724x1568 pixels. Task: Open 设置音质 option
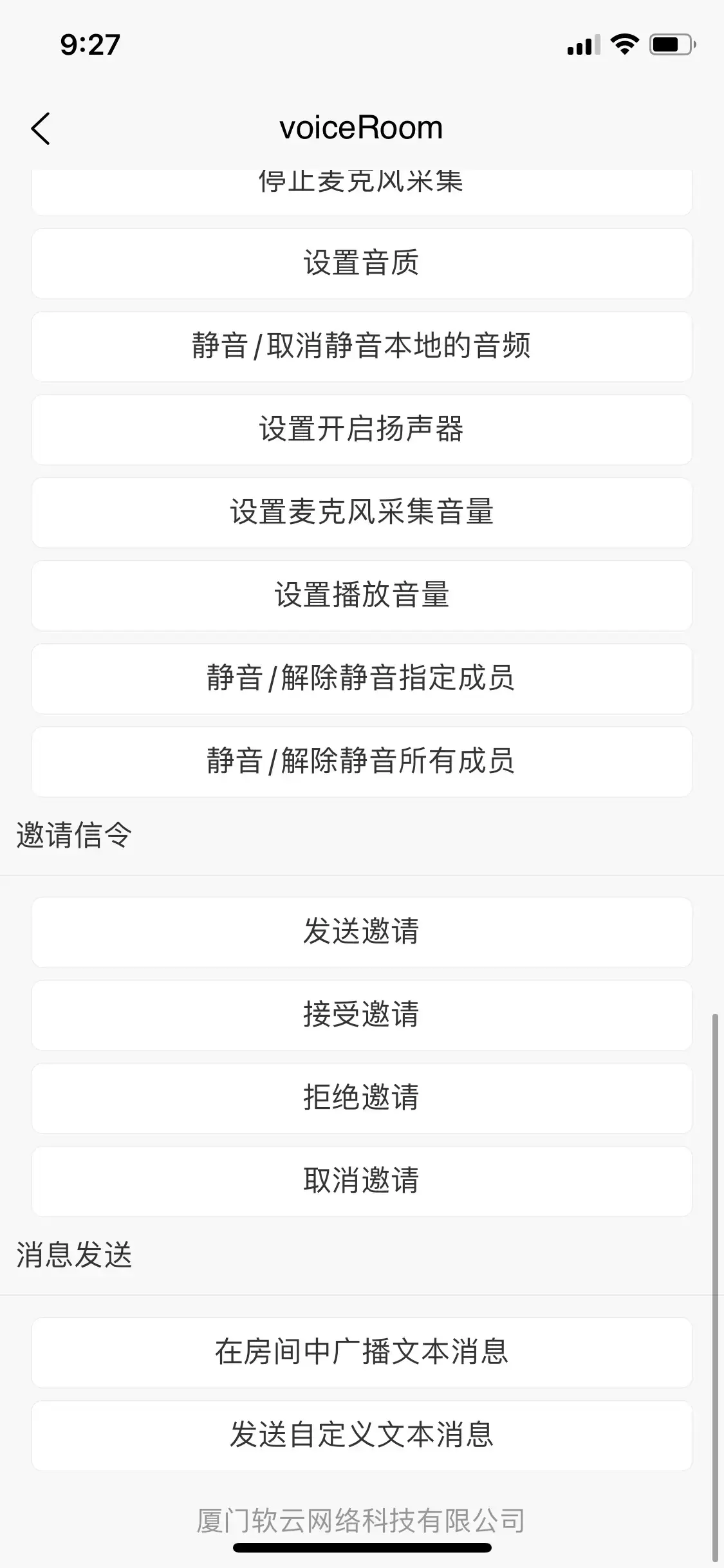(362, 263)
